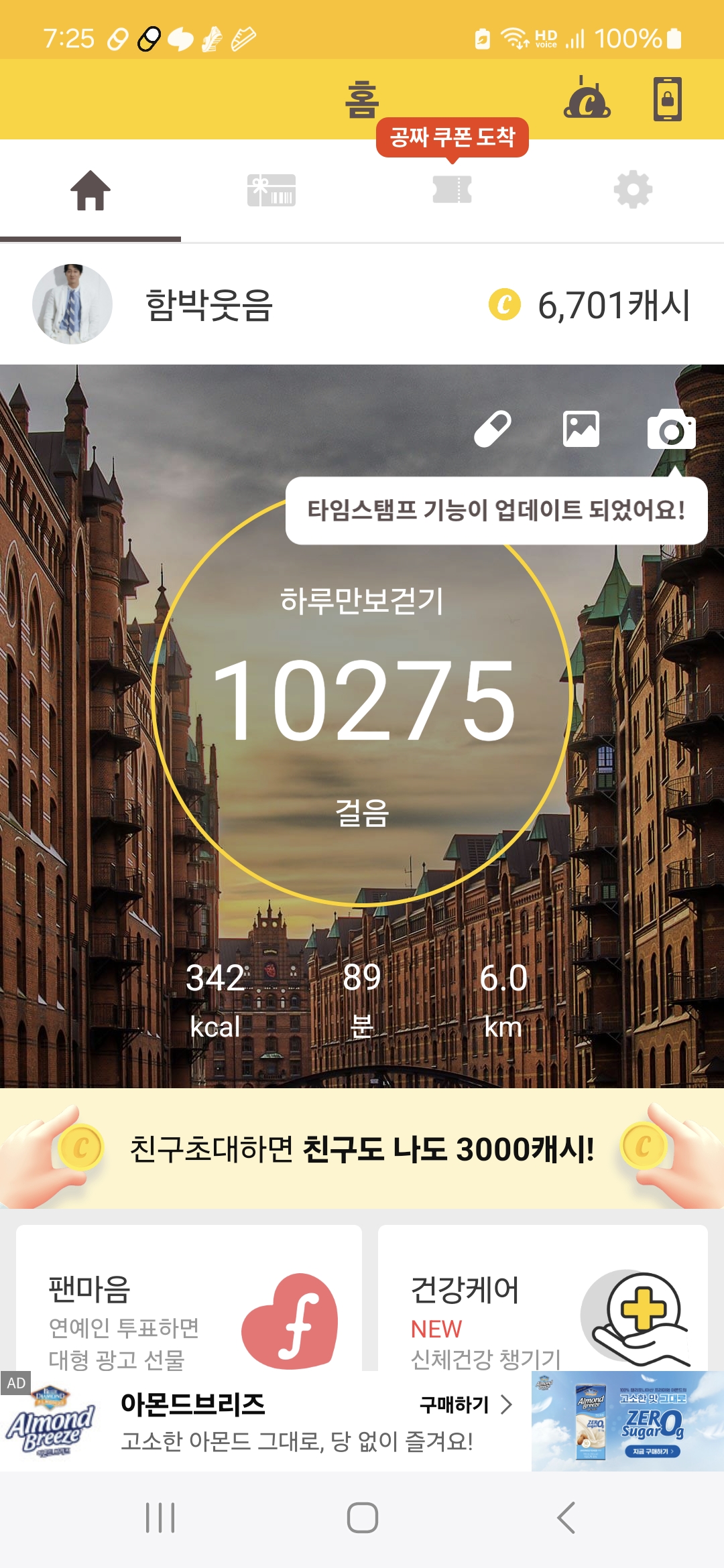Switch to the home tab
The width and height of the screenshot is (724, 1568).
pyautogui.click(x=90, y=190)
